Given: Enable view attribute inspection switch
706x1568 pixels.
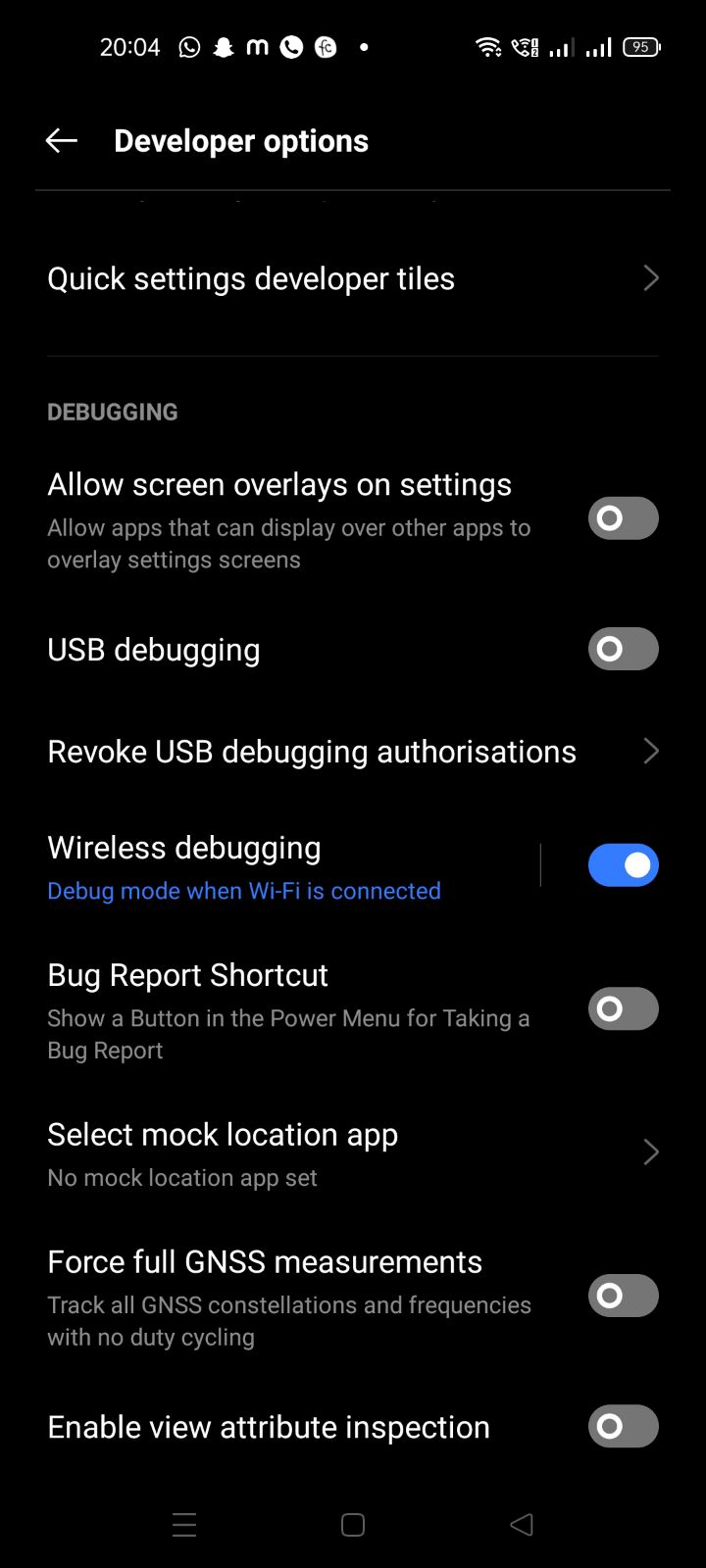Looking at the screenshot, I should (x=623, y=1427).
